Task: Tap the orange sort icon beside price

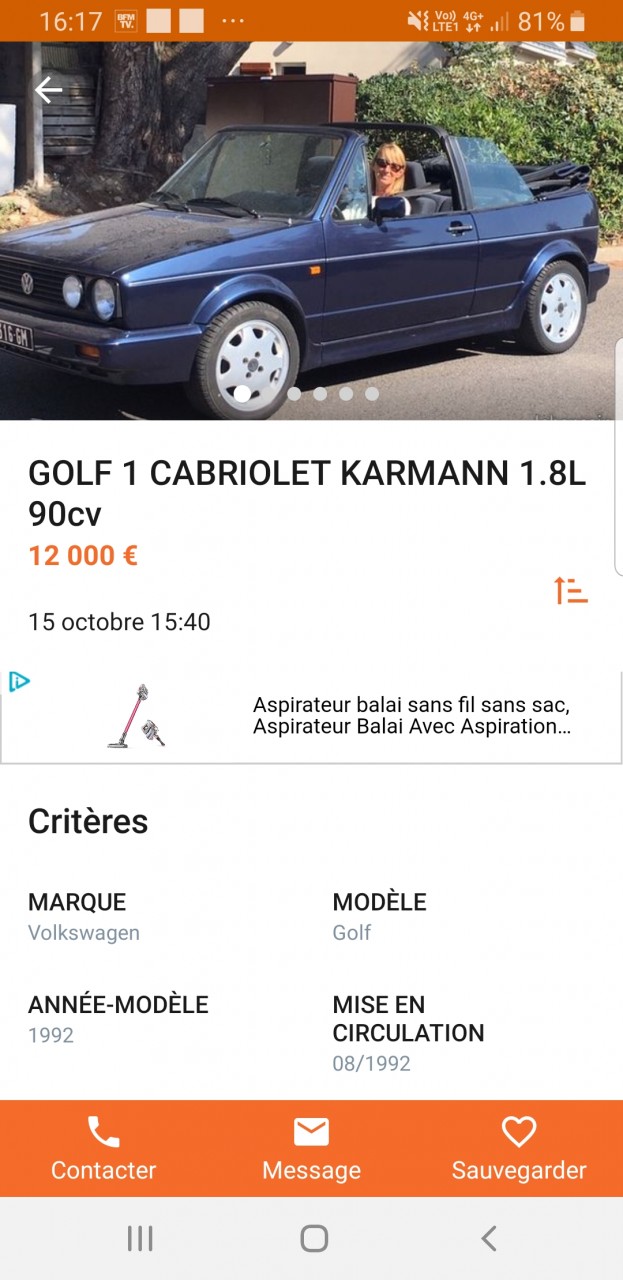Action: [571, 591]
